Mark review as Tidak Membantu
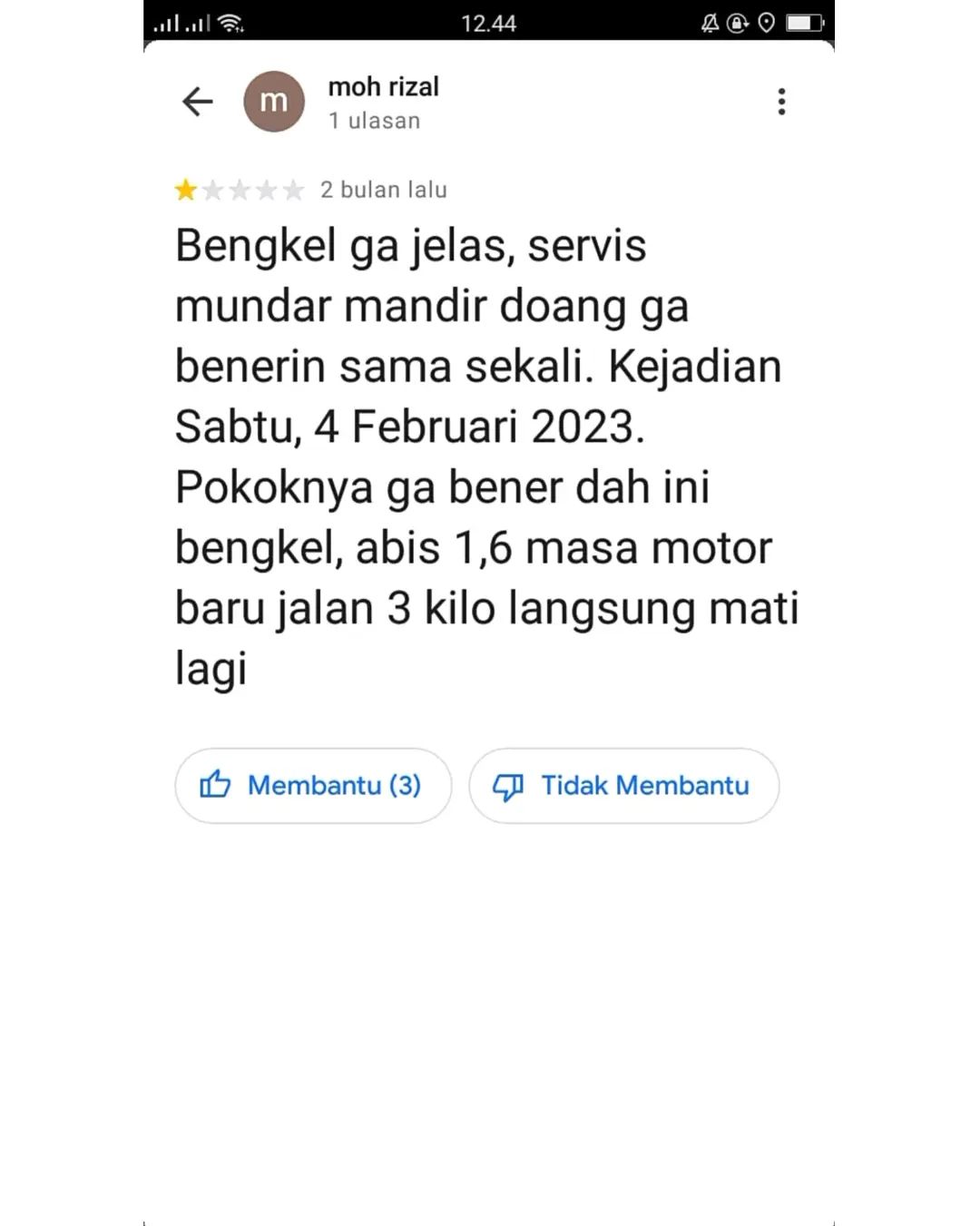Screen dimensions: 980x1226 tap(623, 786)
